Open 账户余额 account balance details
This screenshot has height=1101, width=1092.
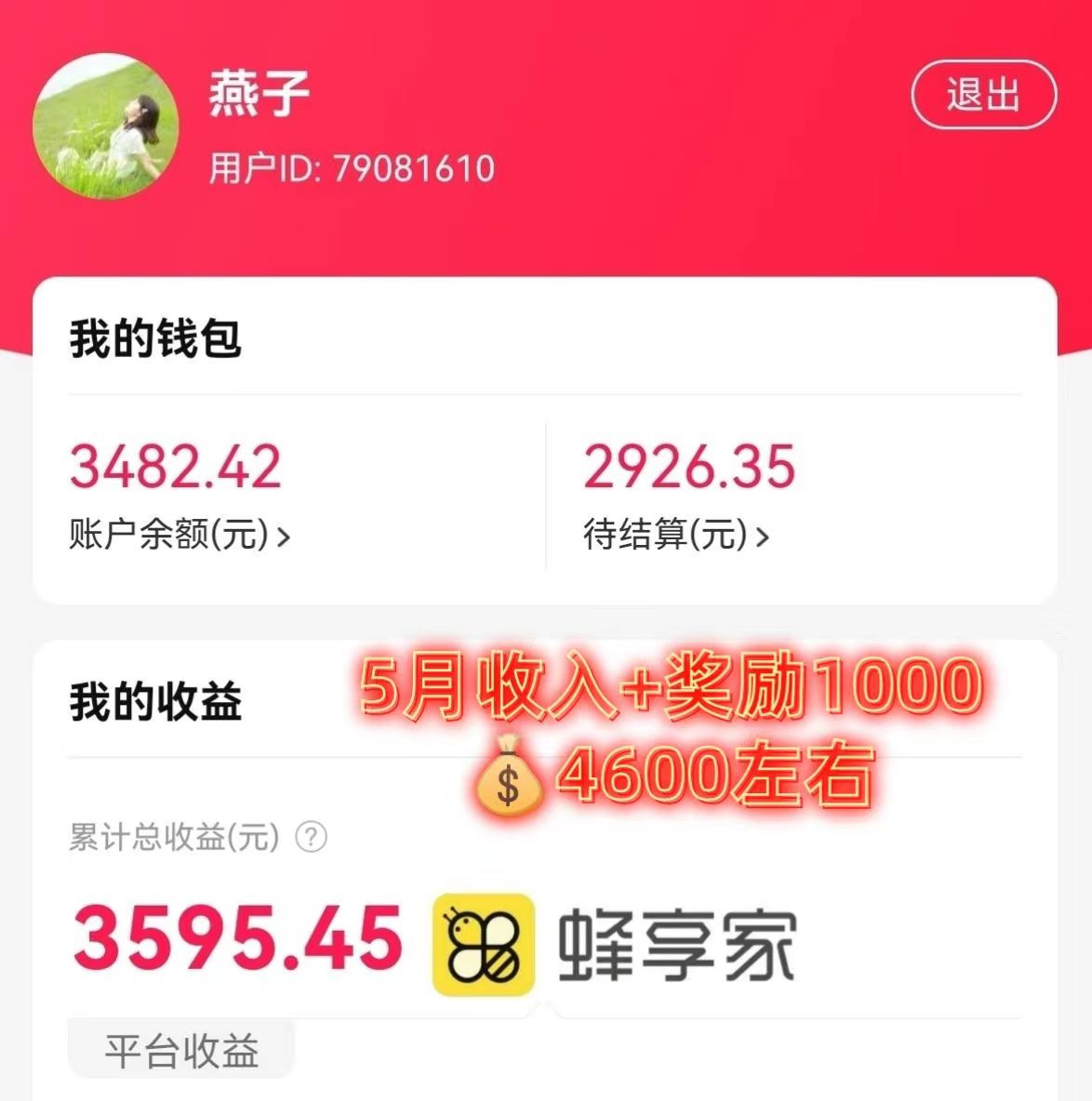(x=180, y=536)
